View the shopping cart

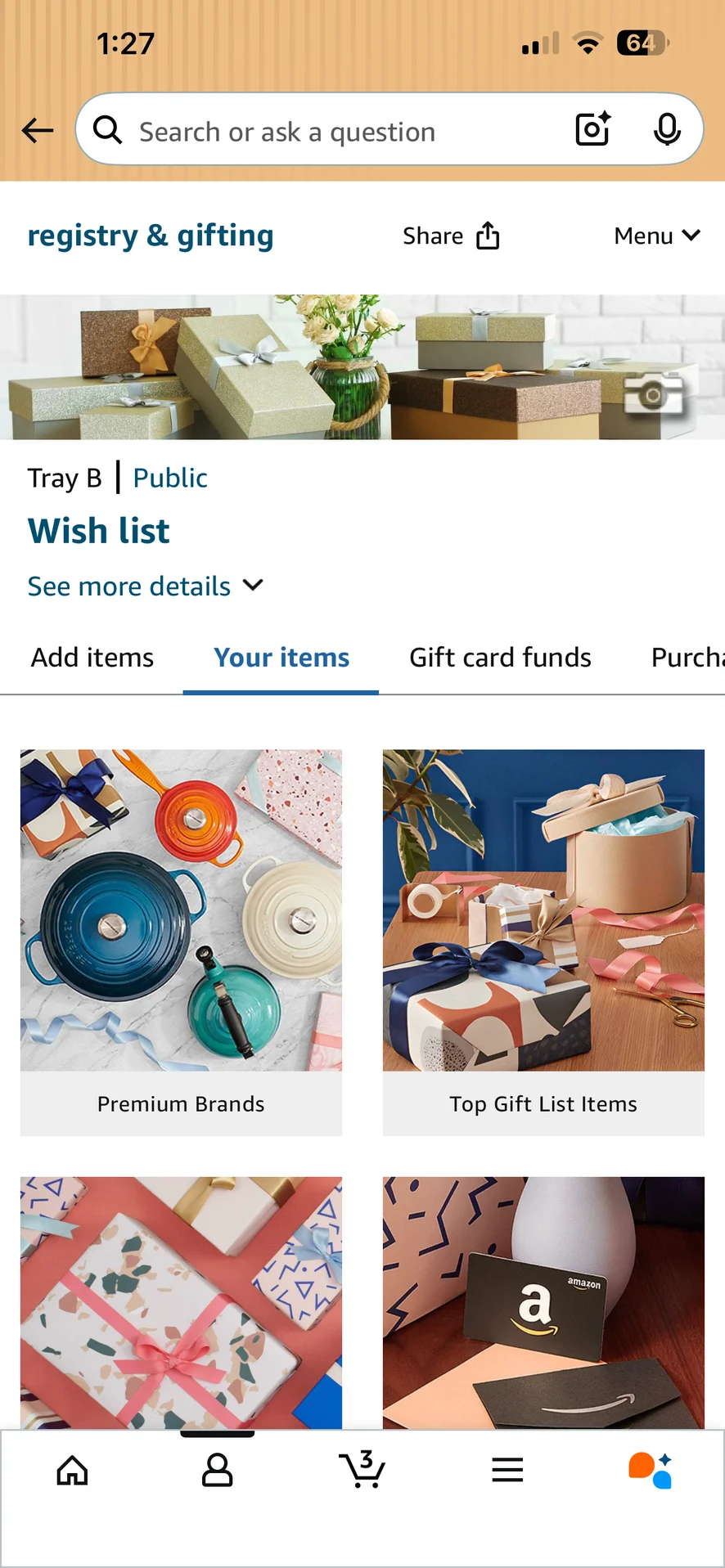(362, 1470)
